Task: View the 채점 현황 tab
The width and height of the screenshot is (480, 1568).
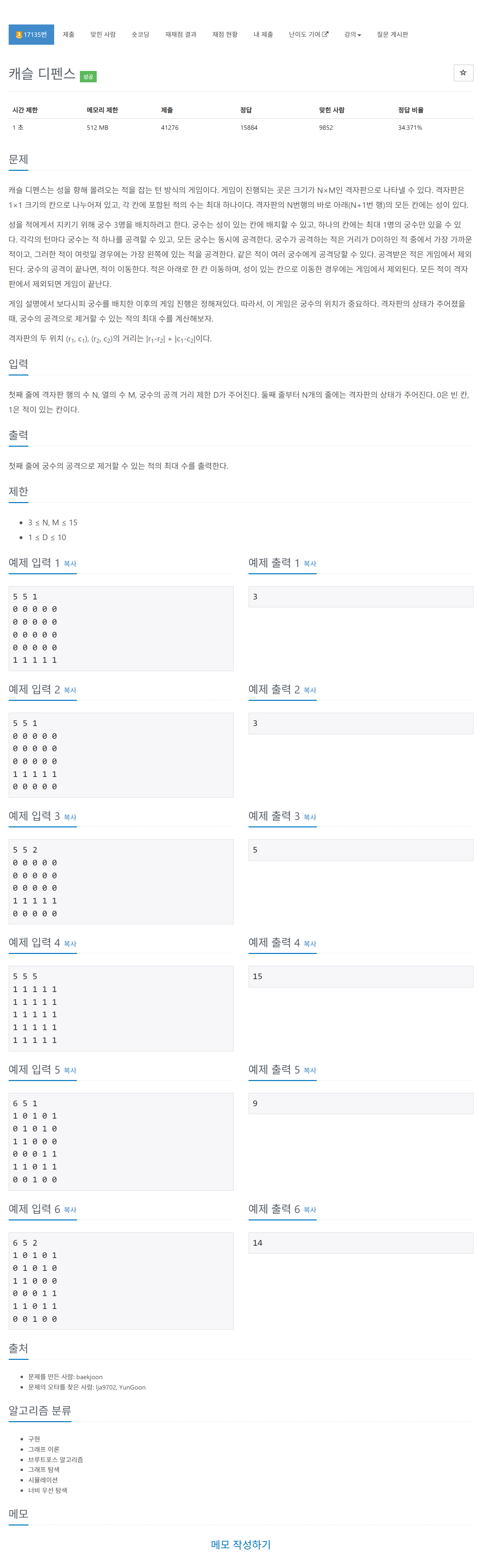Action: coord(225,35)
